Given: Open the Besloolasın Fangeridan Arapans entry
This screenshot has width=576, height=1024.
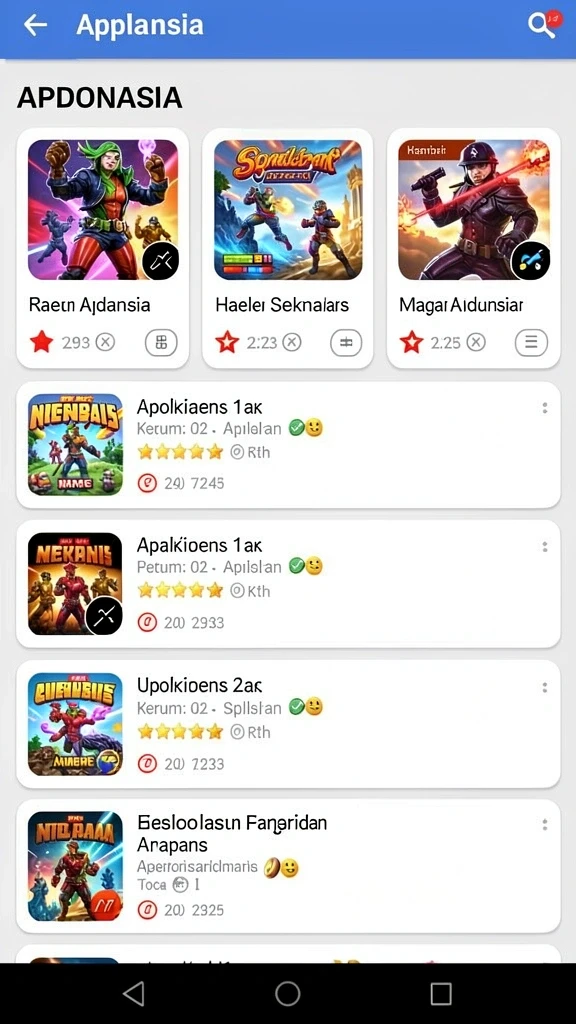Looking at the screenshot, I should click(288, 866).
